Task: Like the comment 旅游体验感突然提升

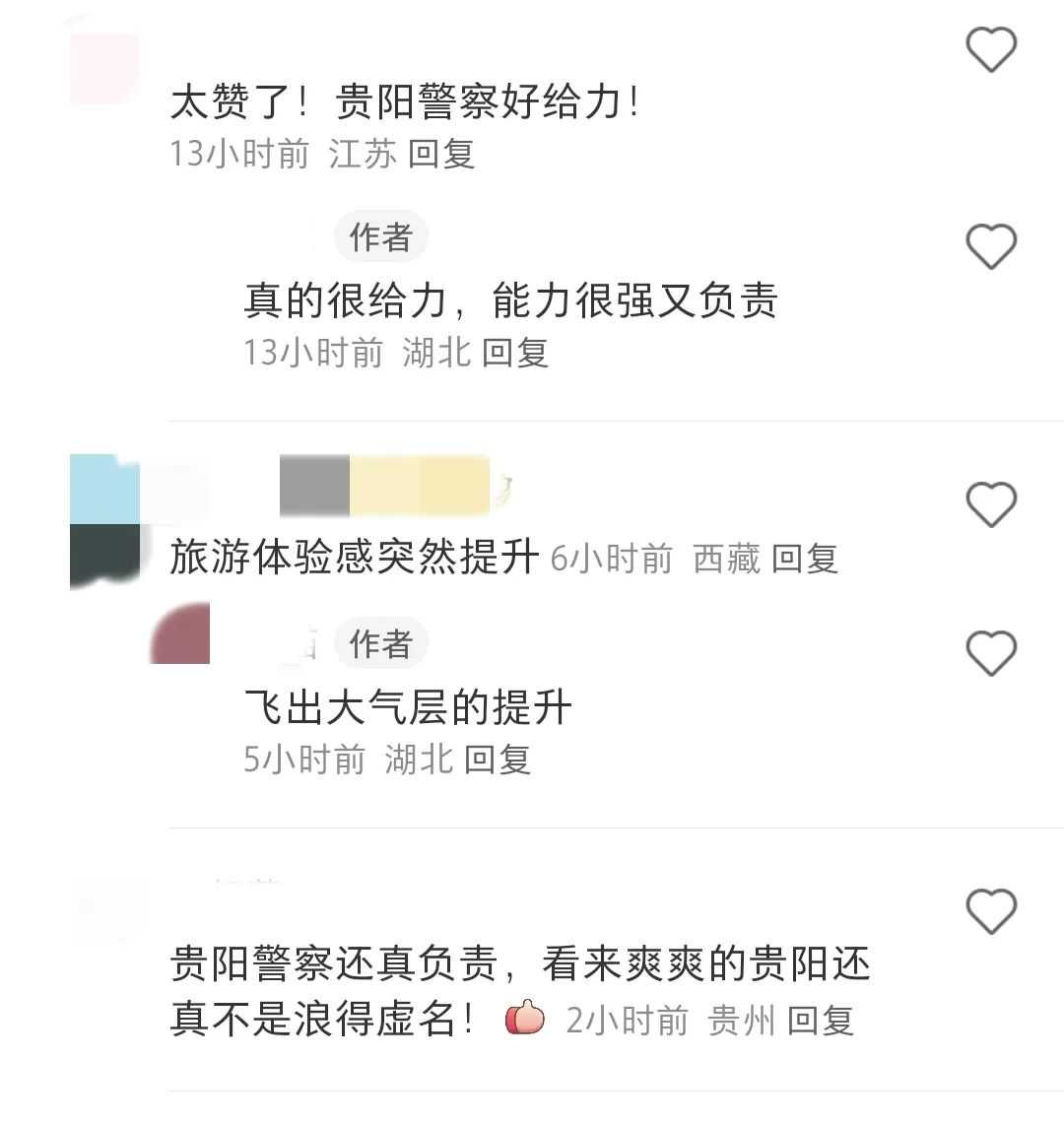Action: click(x=990, y=504)
